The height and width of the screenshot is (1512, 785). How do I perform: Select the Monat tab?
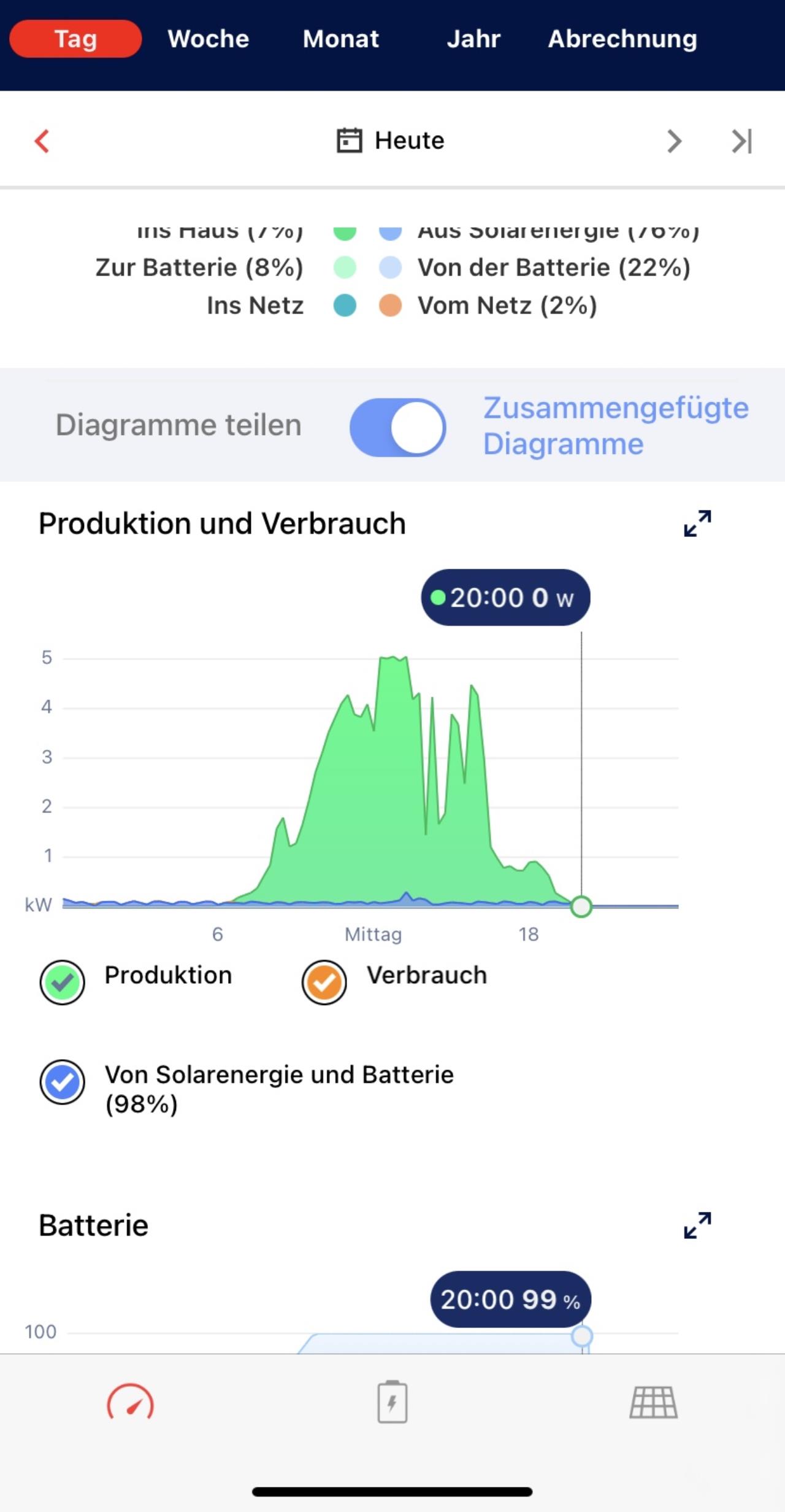341,39
